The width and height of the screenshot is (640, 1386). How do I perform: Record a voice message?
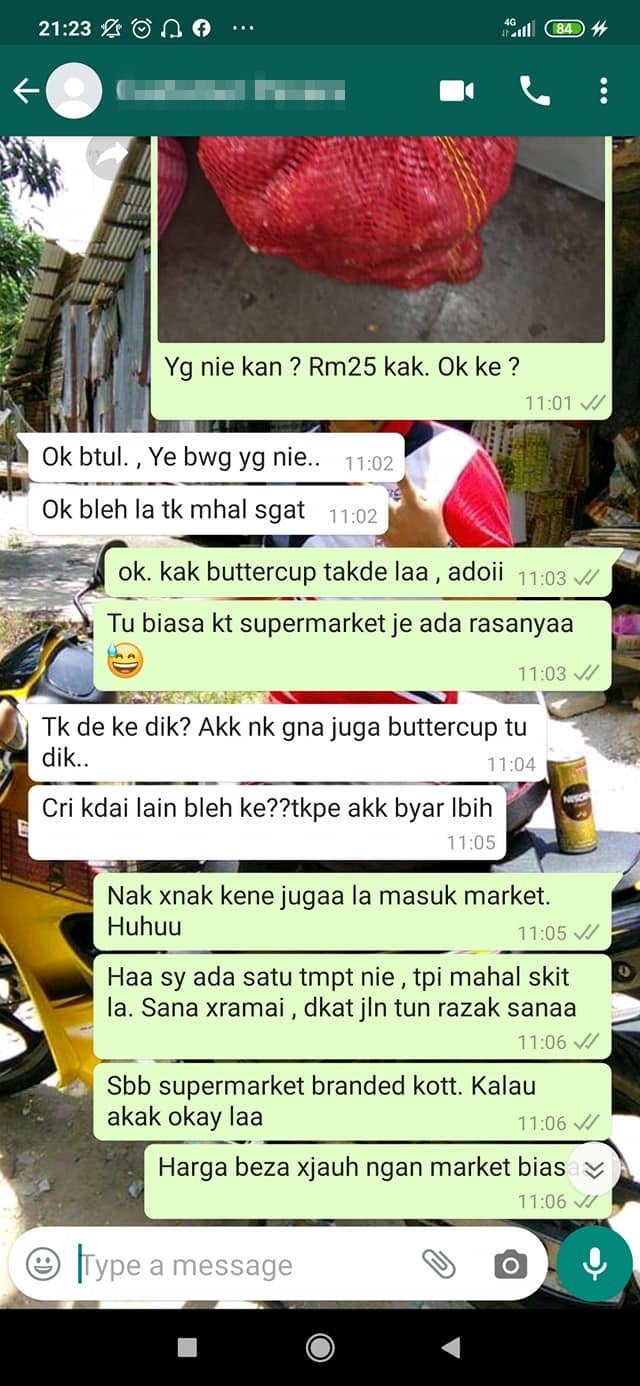pyautogui.click(x=594, y=1264)
